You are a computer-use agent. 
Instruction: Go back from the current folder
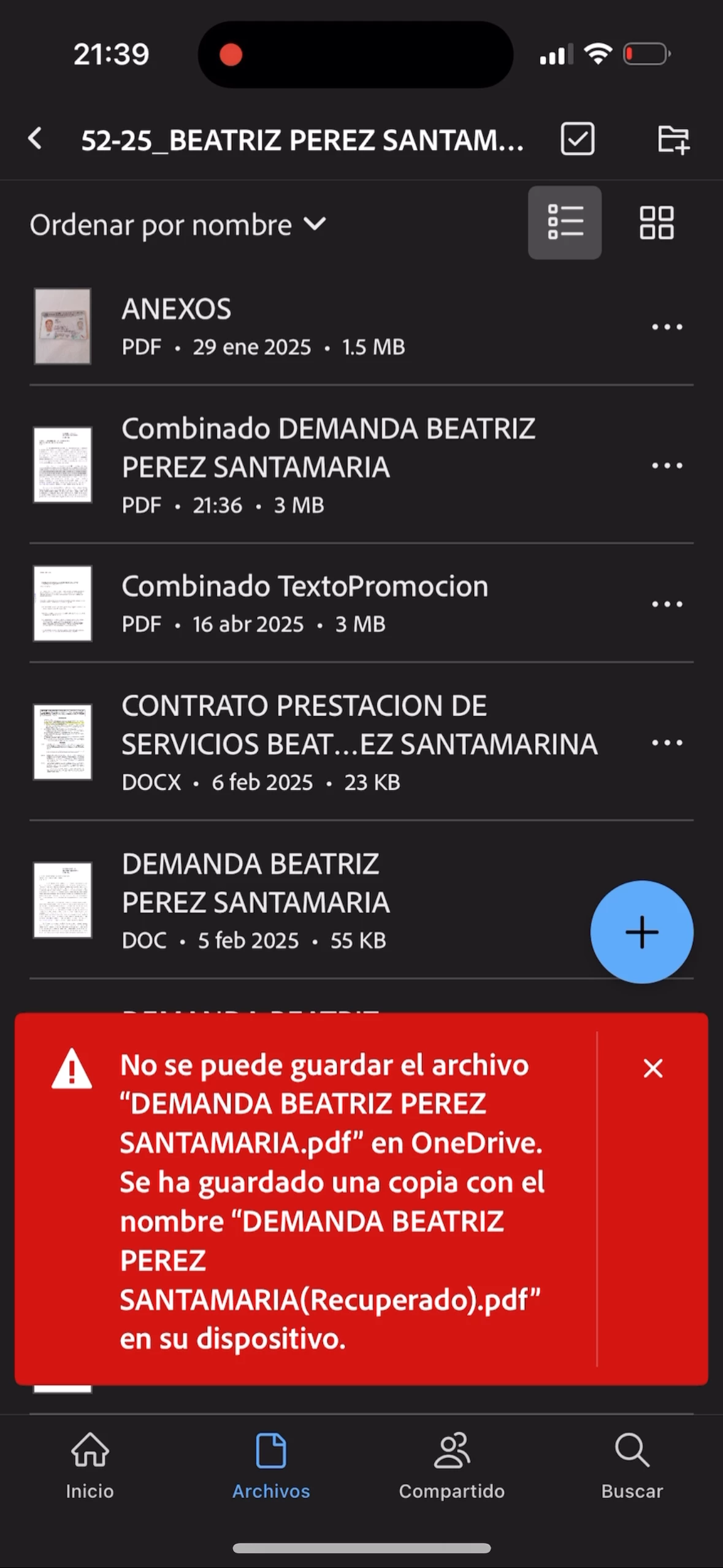click(36, 139)
